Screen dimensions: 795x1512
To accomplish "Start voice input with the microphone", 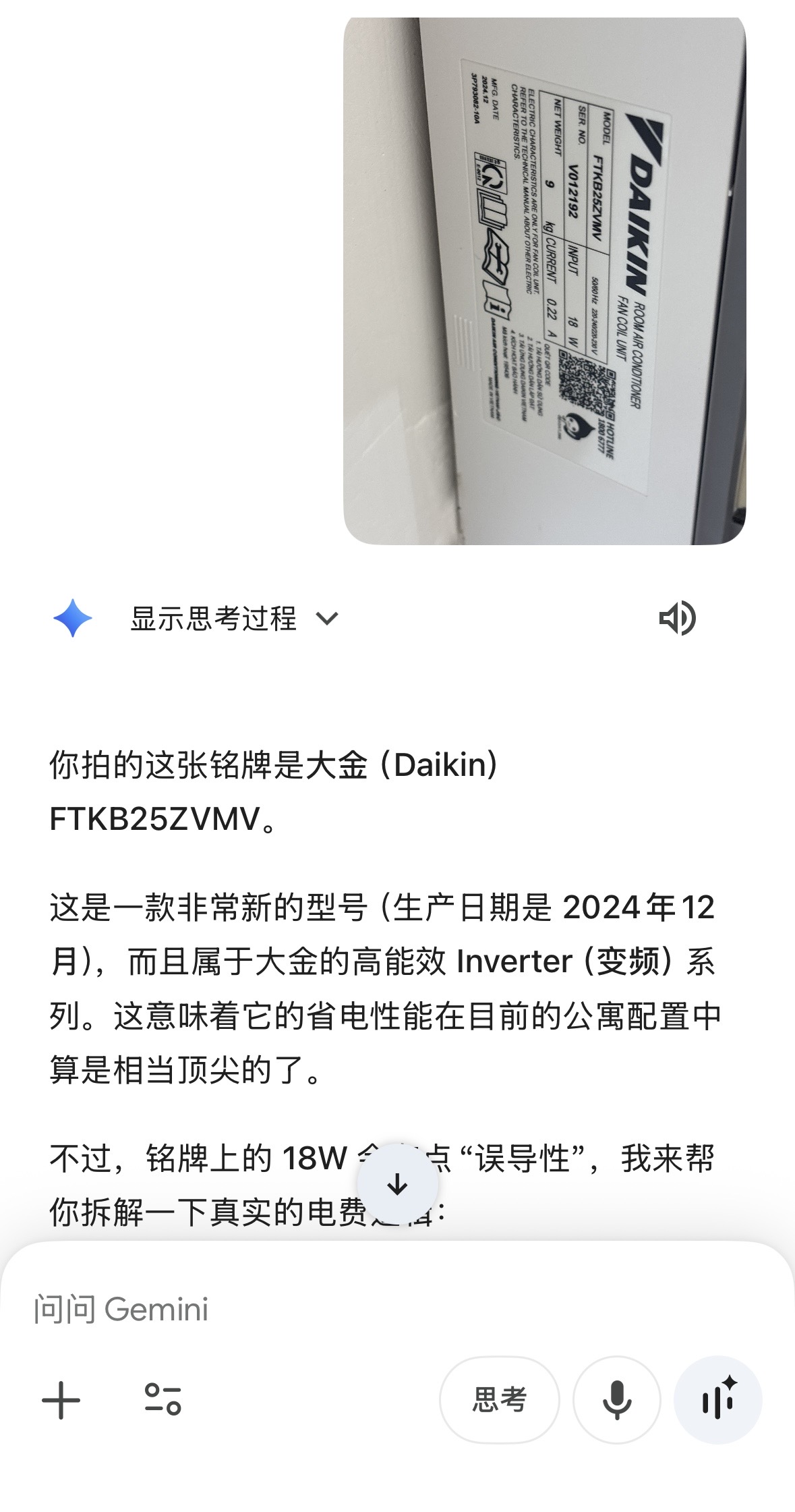I will (x=616, y=1399).
